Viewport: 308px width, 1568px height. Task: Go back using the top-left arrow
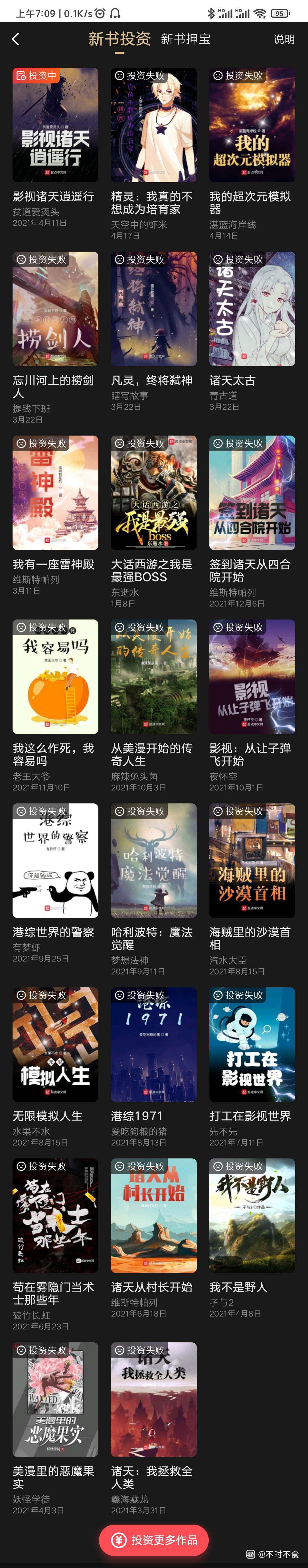click(16, 40)
